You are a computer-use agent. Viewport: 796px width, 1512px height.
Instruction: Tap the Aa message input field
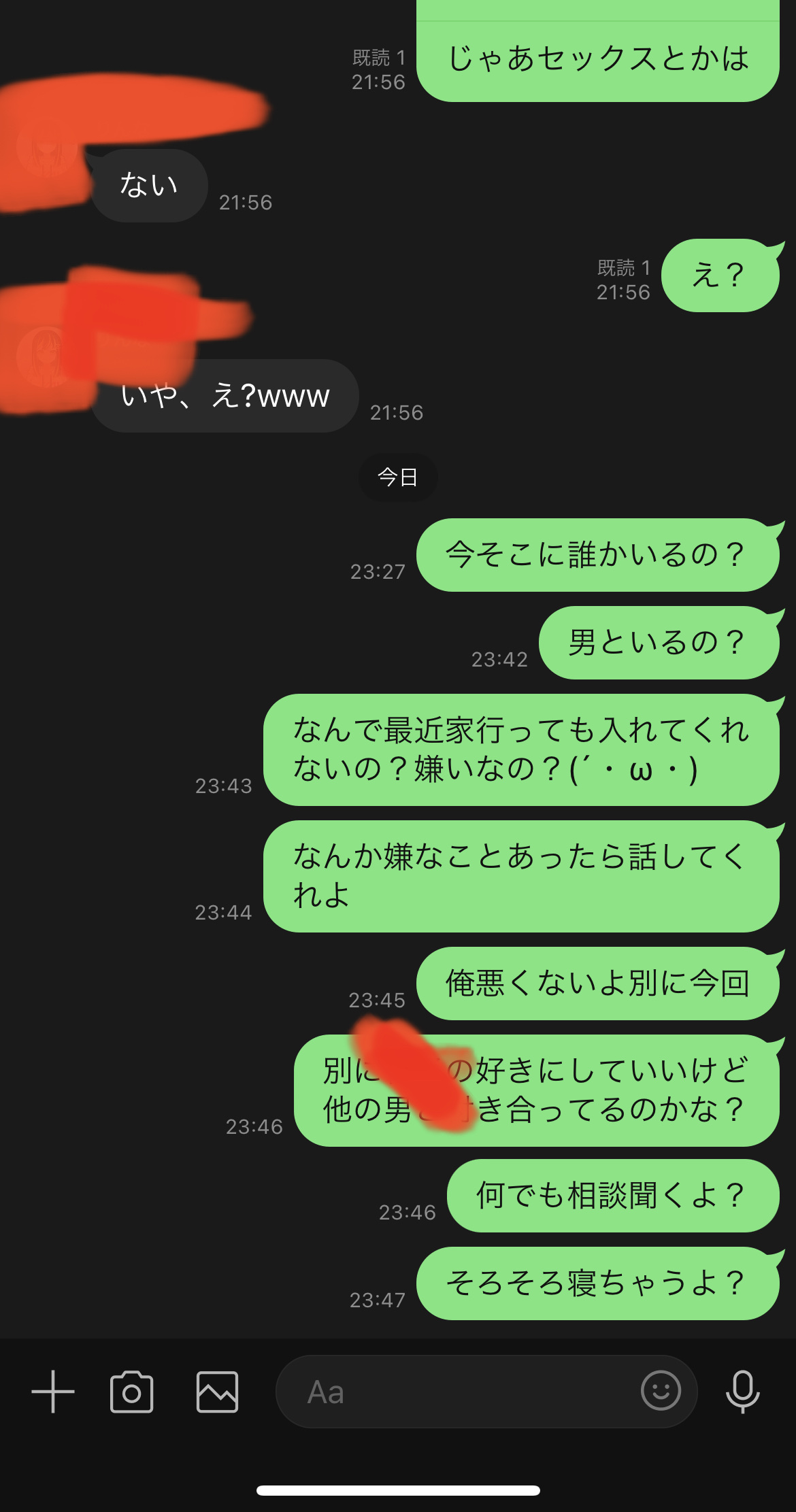pyautogui.click(x=456, y=1392)
